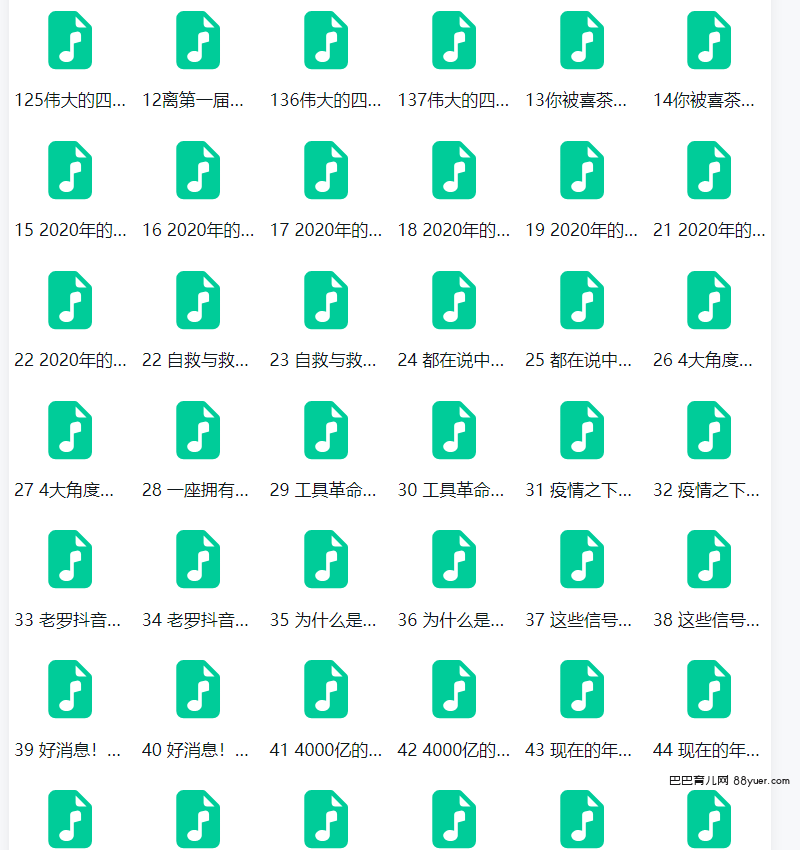This screenshot has height=850, width=800.
Task: Open audio file 35 为什么是
Action: point(326,559)
